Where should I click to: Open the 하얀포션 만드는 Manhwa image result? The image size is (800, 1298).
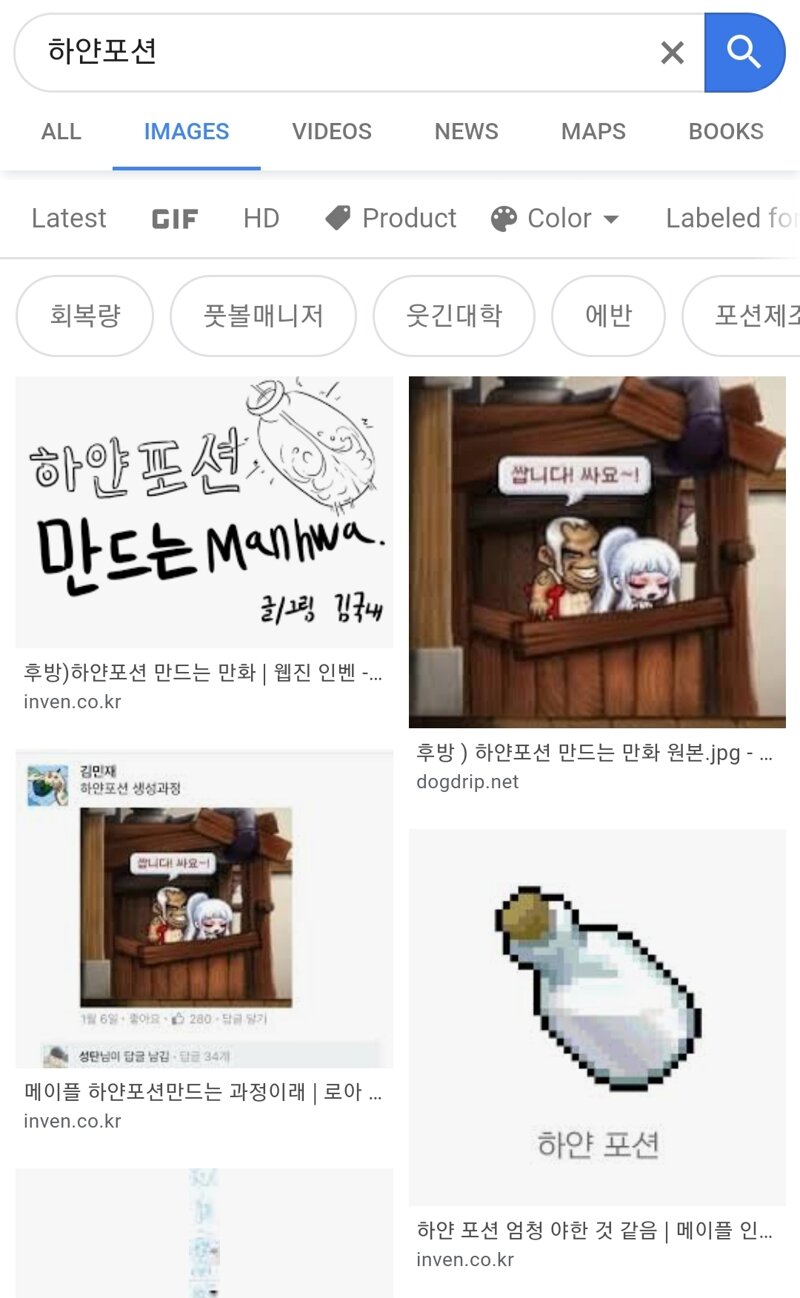point(204,512)
